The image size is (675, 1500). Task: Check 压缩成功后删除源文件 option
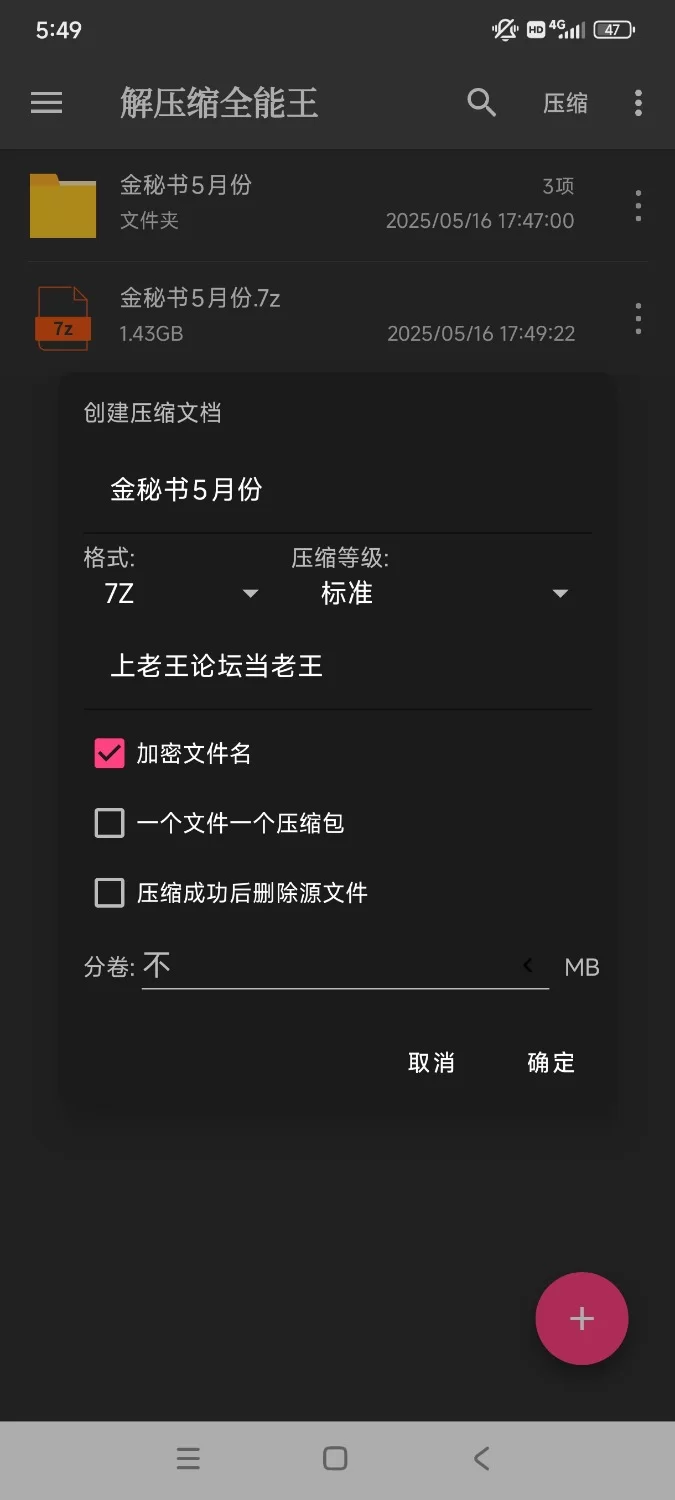coord(109,893)
